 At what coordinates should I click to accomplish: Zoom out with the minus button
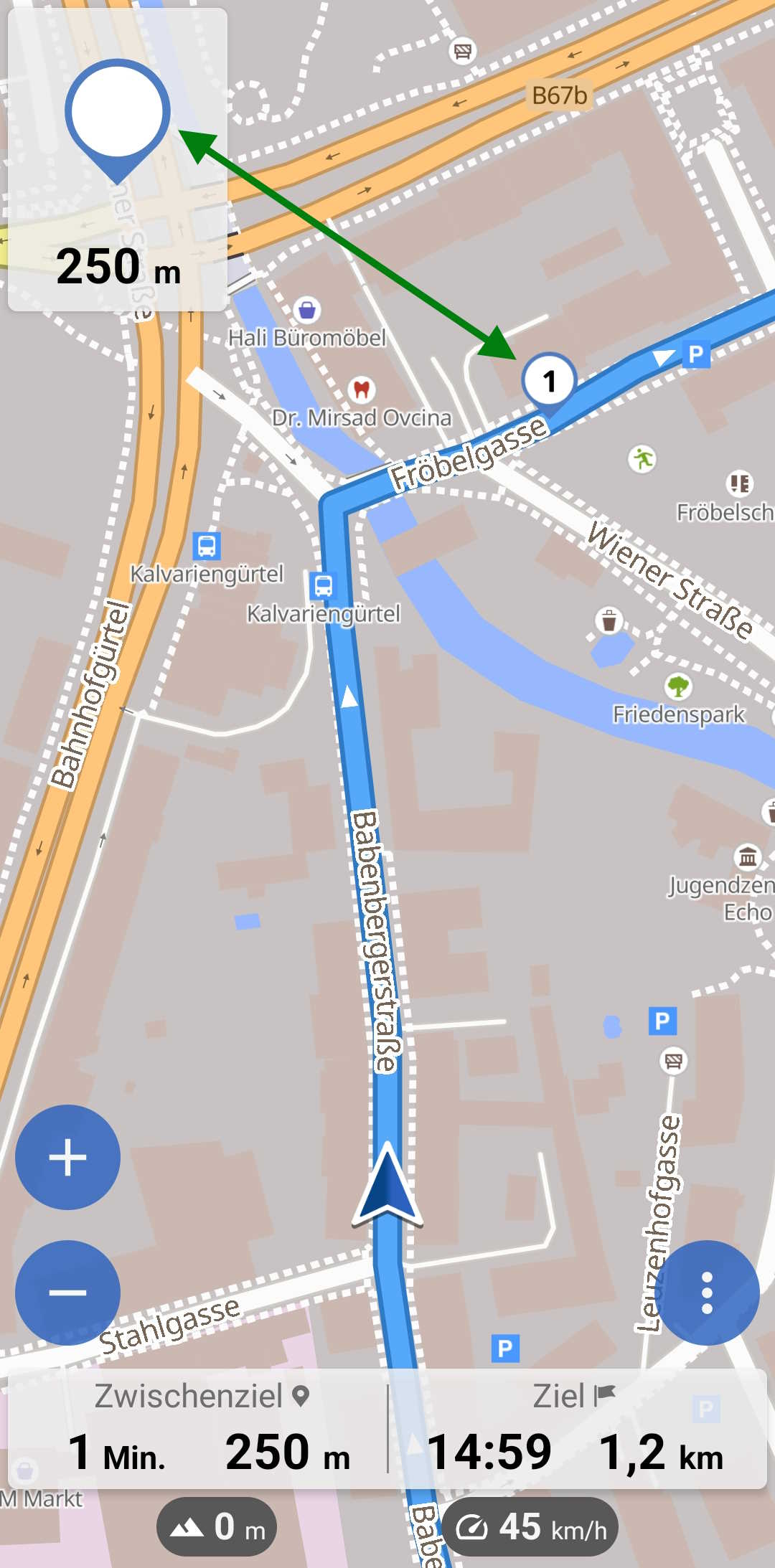pos(67,1293)
